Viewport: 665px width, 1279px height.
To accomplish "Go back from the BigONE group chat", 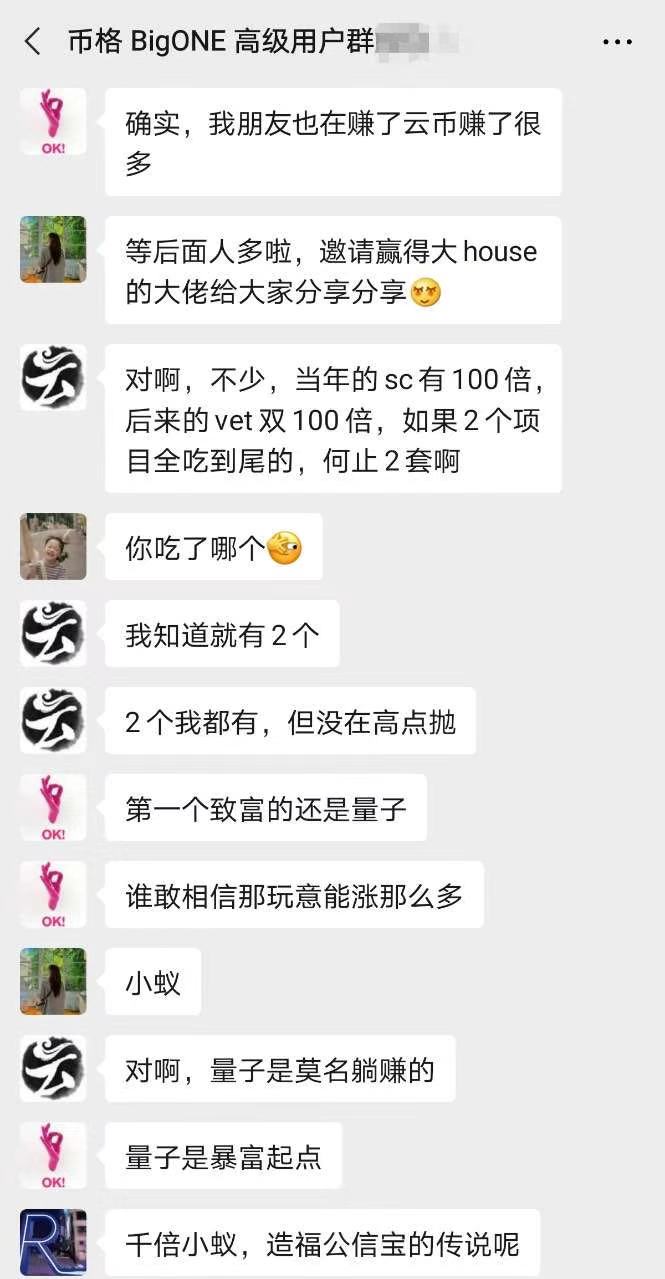I will click(x=33, y=42).
